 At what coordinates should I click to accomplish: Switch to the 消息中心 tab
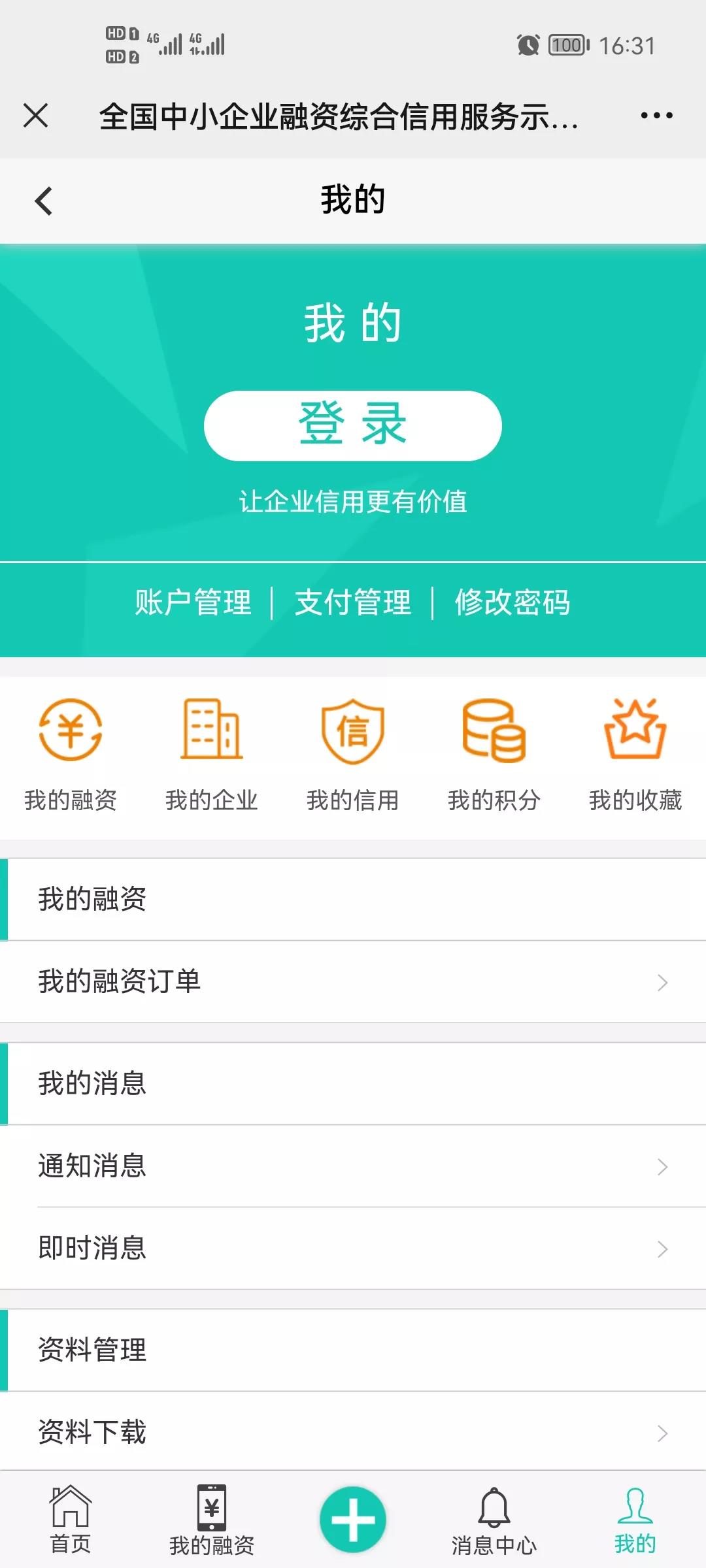pyautogui.click(x=494, y=1520)
